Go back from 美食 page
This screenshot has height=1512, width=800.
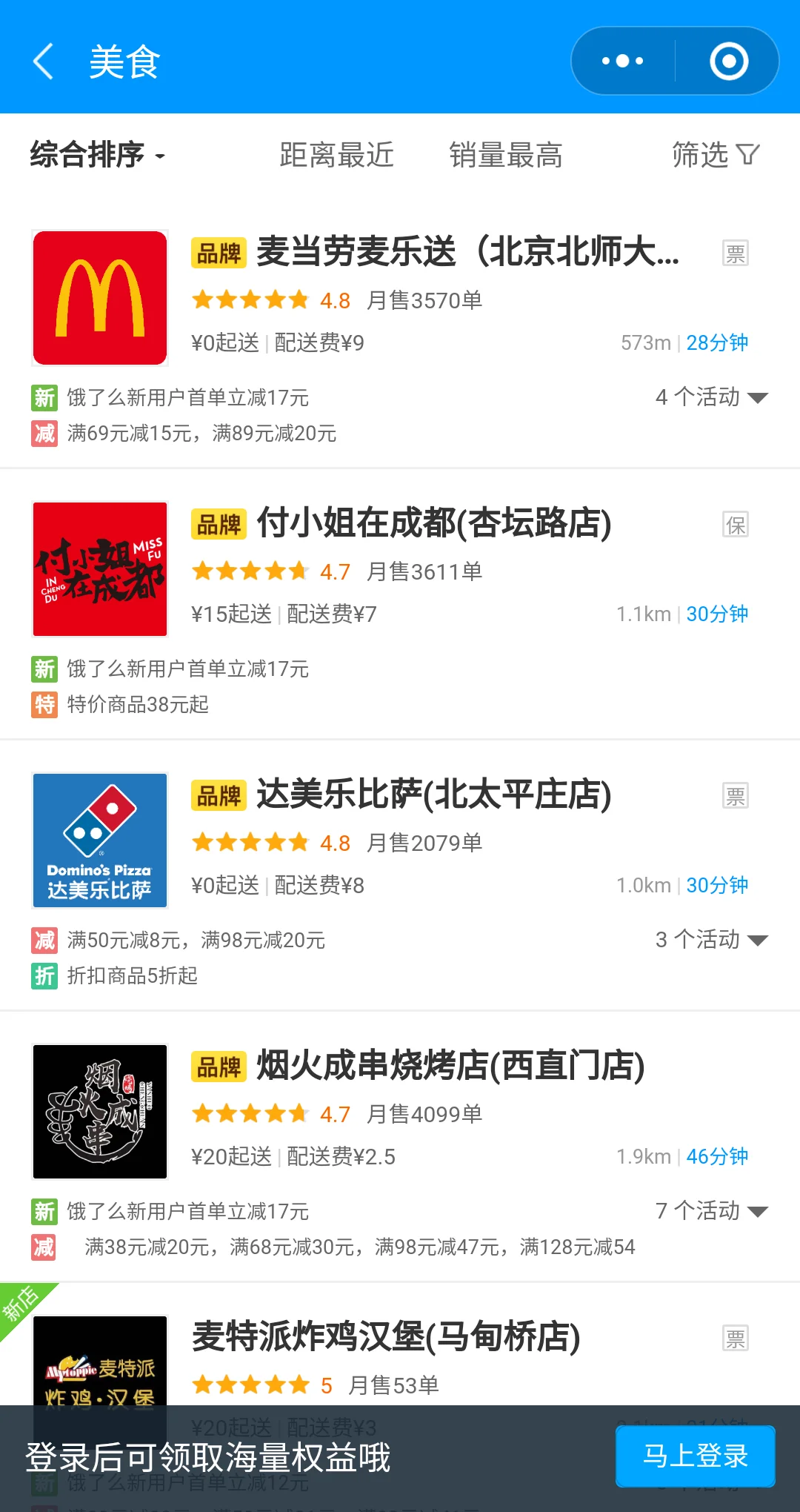click(44, 61)
